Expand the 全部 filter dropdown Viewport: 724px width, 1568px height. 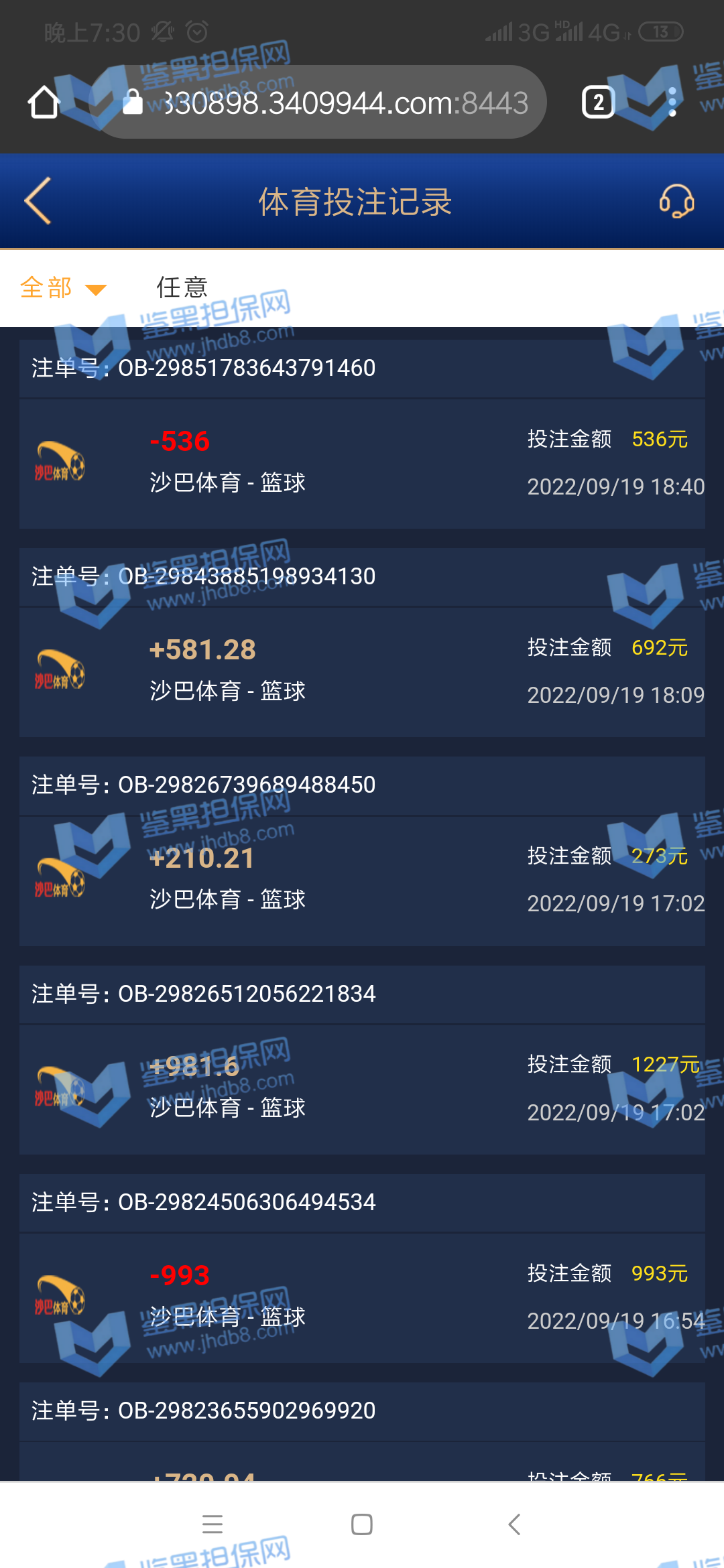(x=63, y=288)
